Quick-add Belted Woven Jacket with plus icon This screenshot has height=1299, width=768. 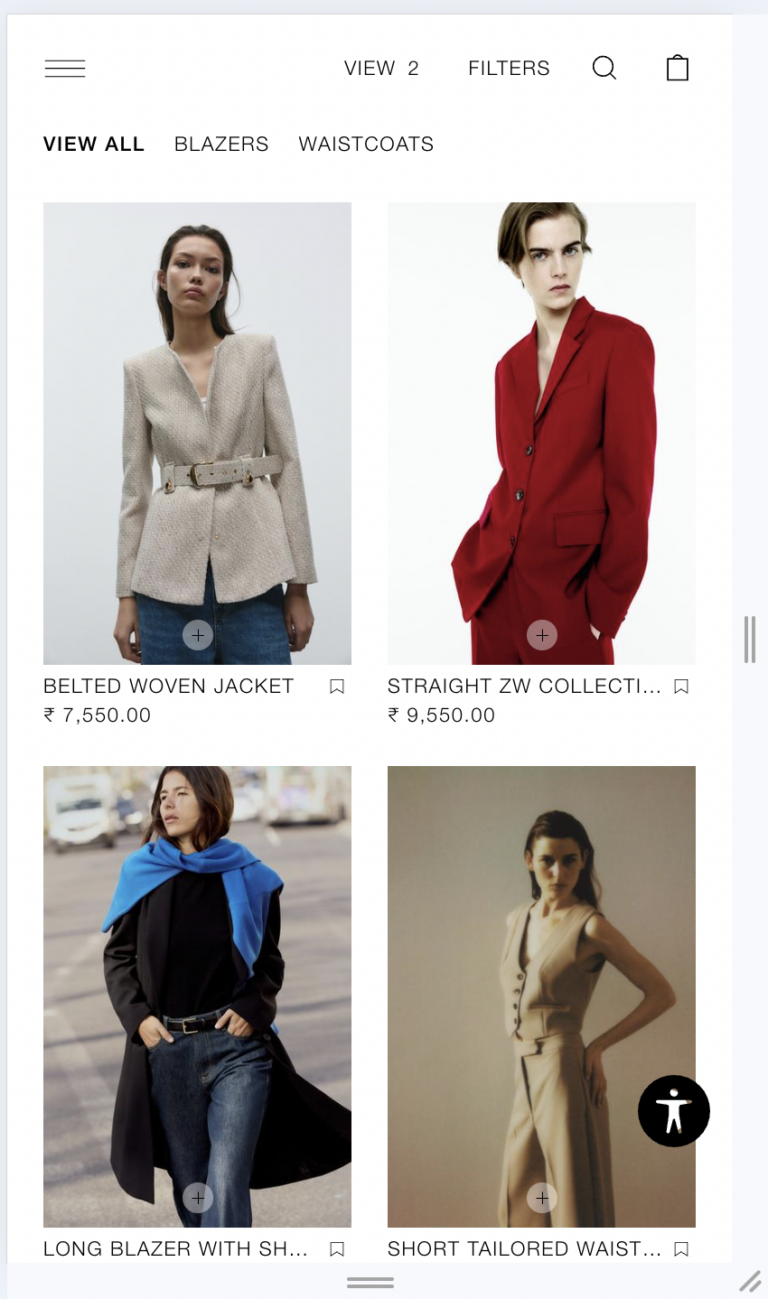click(198, 635)
